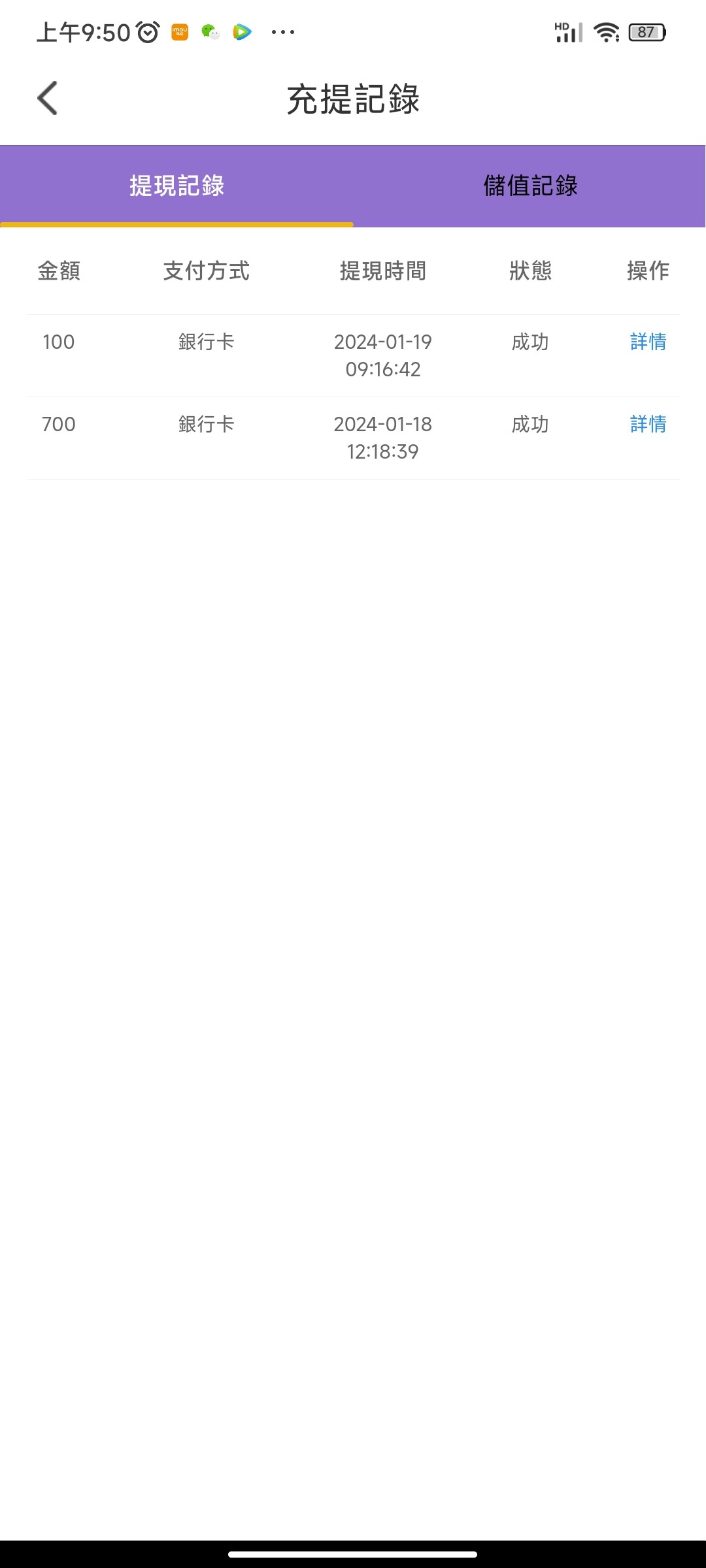Tap the 狀態 column header
Image resolution: width=706 pixels, height=1568 pixels.
click(530, 272)
